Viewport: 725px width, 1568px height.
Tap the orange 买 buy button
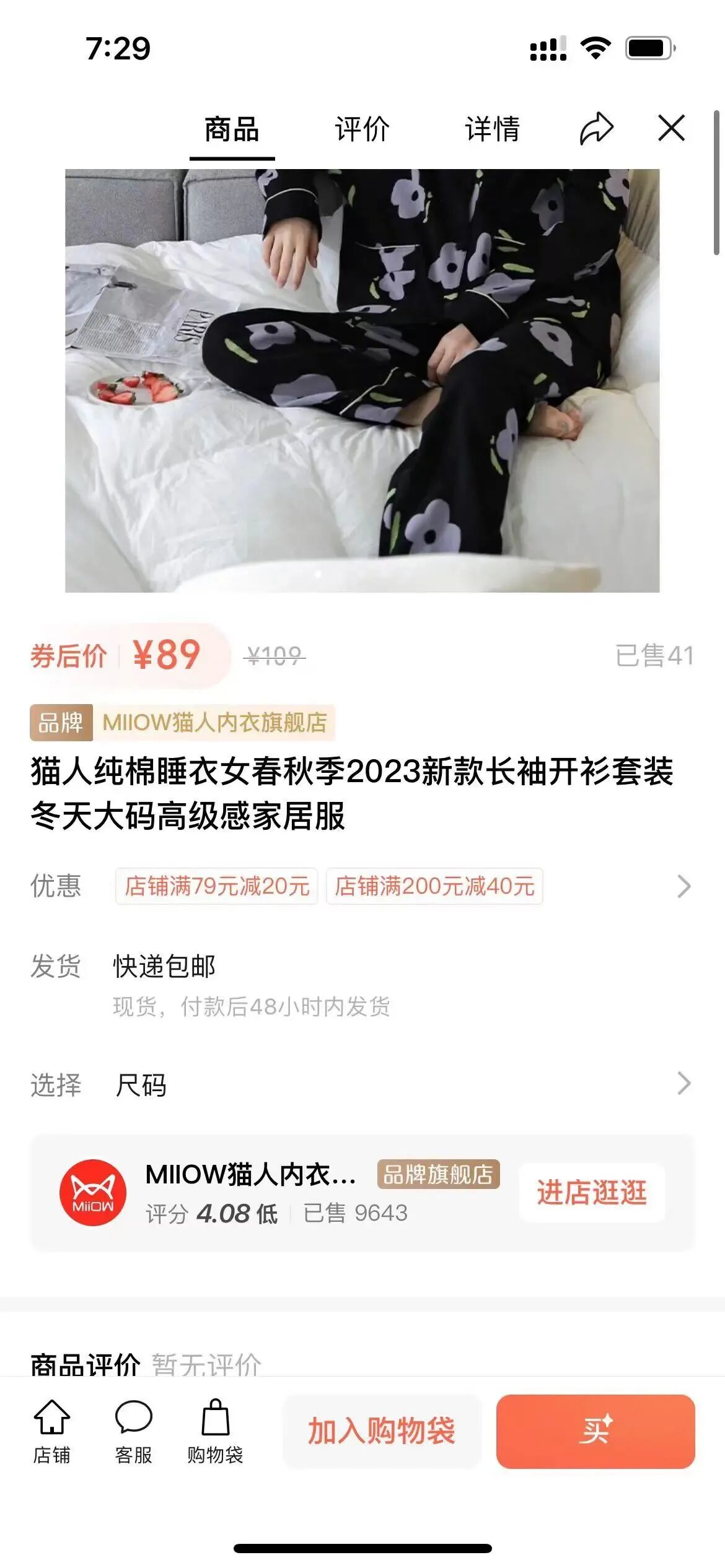click(595, 1432)
